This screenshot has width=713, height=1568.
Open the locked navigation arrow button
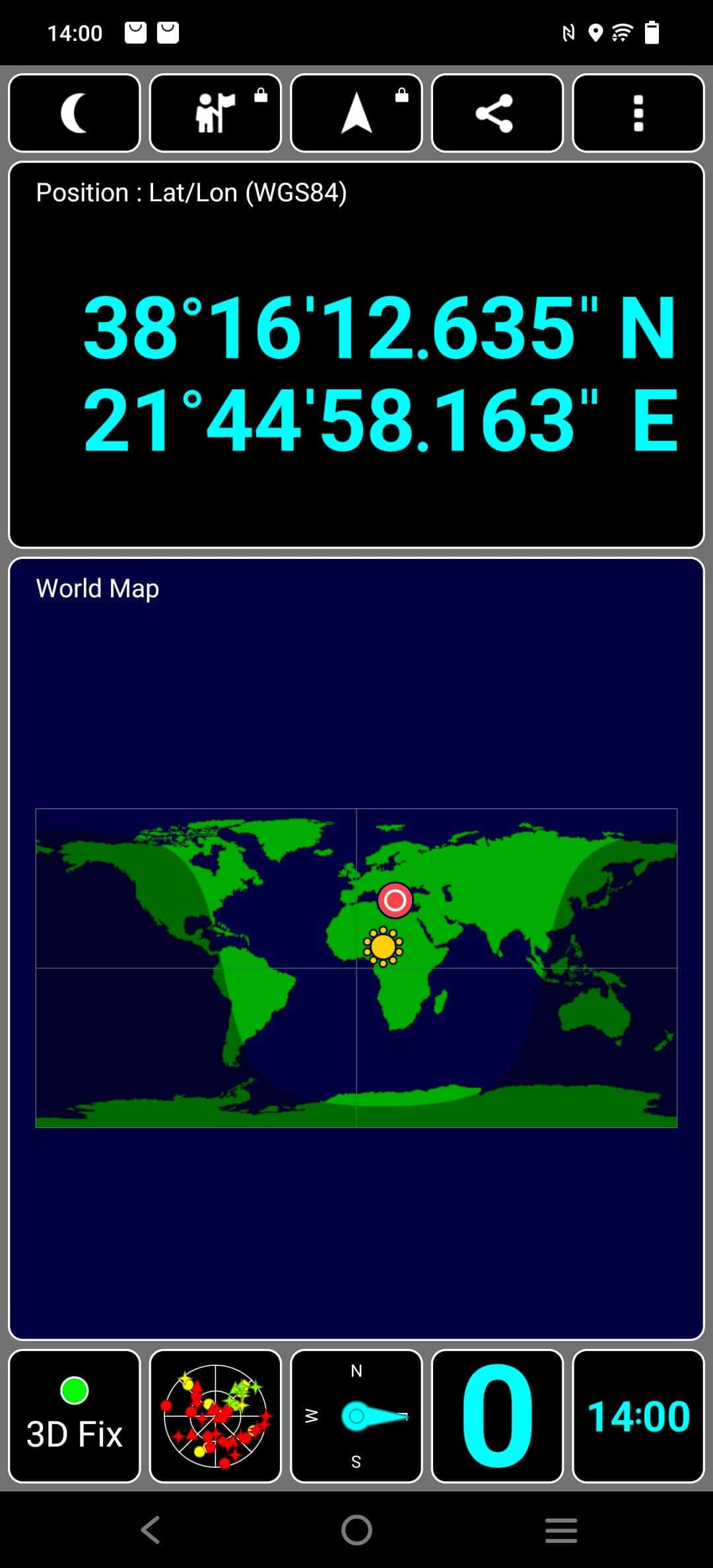(x=356, y=113)
